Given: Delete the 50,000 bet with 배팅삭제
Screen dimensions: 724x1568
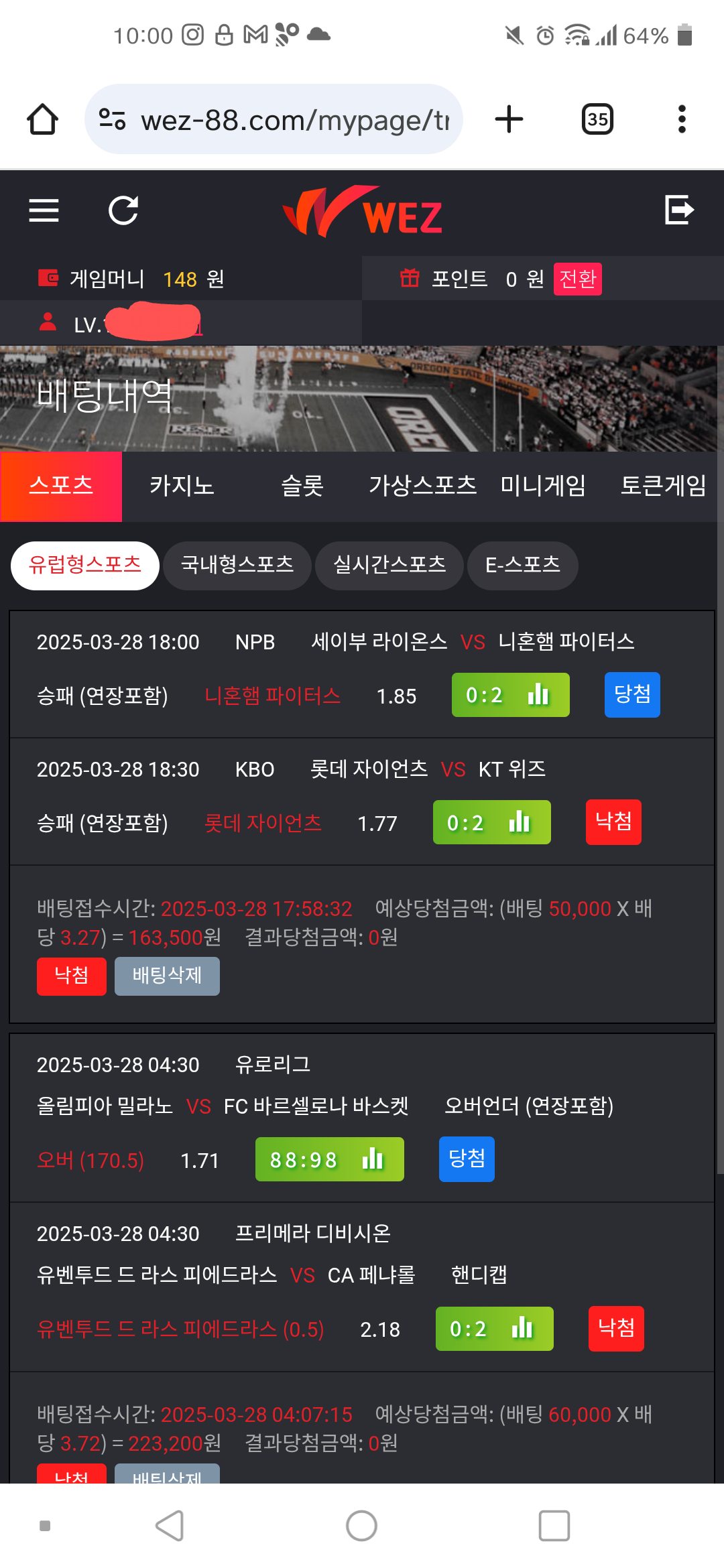Looking at the screenshot, I should point(167,976).
